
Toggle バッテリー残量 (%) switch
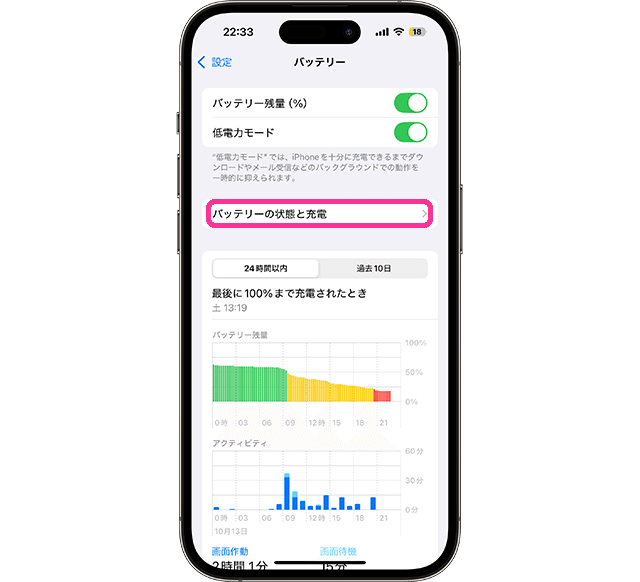coord(410,103)
